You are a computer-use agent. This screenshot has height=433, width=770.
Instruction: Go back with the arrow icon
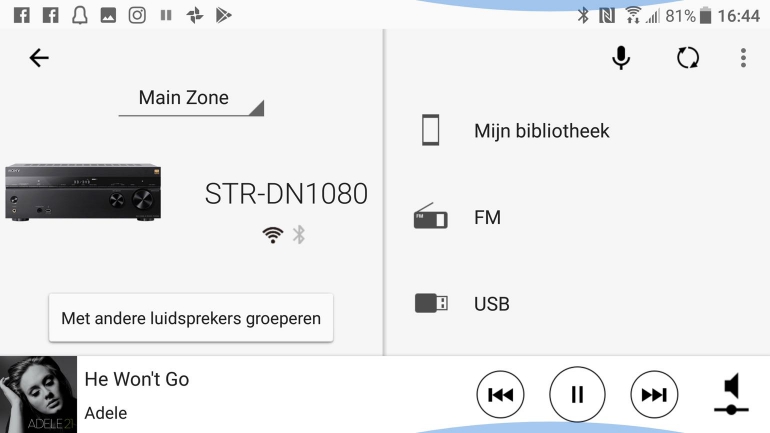point(39,58)
